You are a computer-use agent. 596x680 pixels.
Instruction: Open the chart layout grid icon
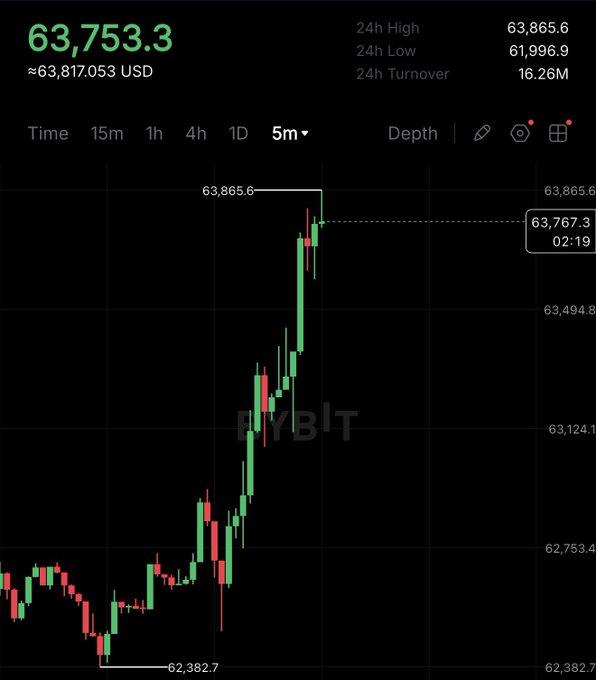(x=558, y=133)
